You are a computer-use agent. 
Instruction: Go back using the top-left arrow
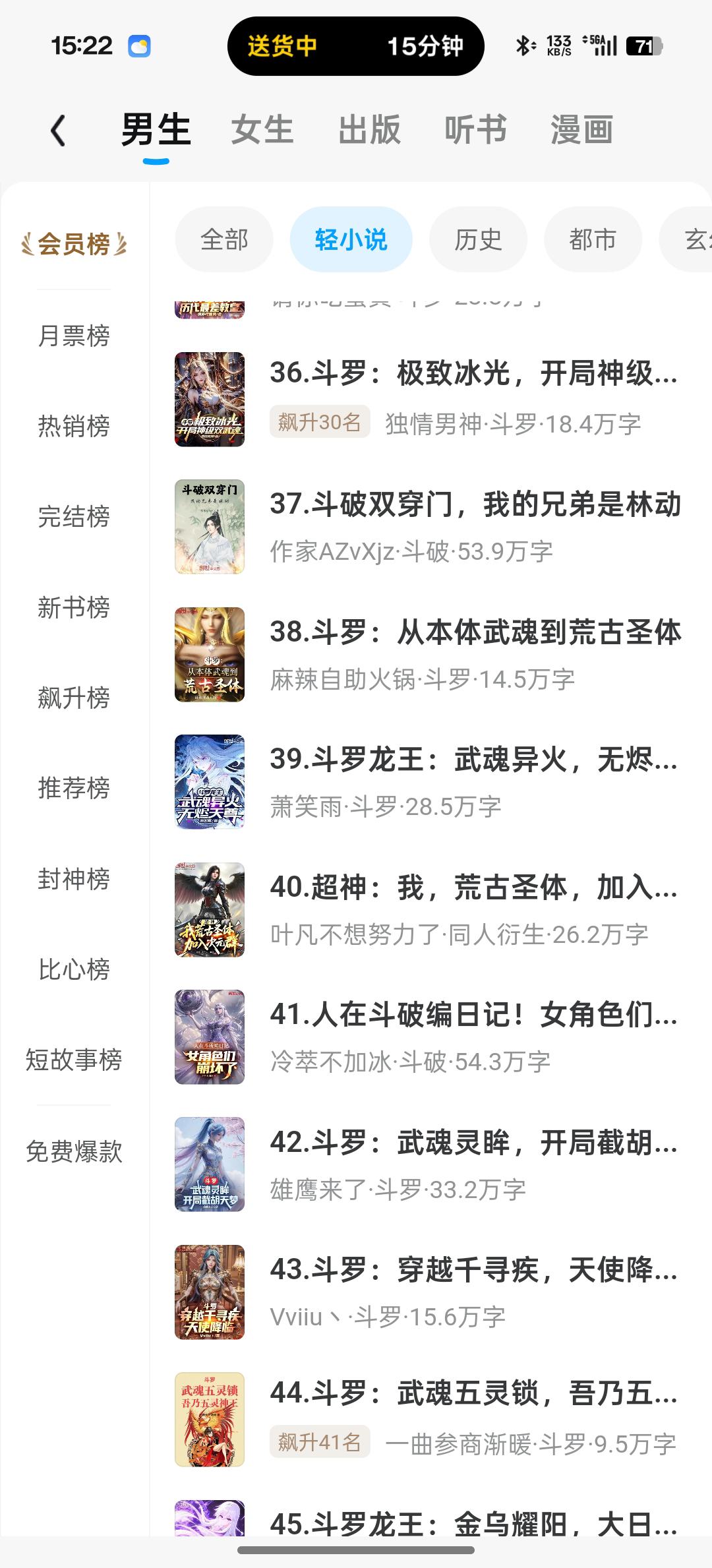click(x=58, y=130)
